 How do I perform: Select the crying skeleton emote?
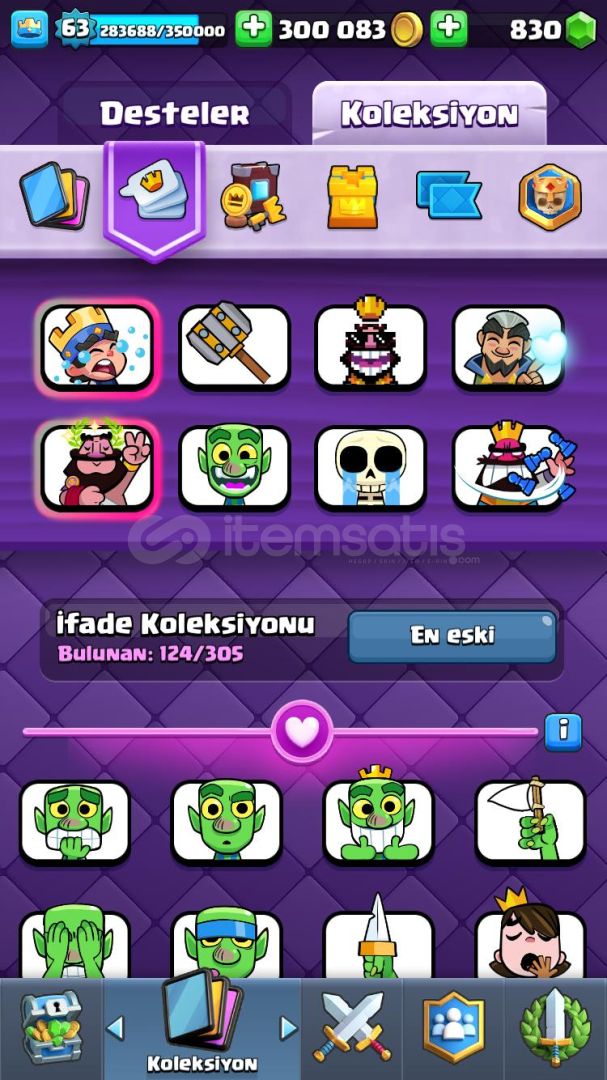pos(371,468)
